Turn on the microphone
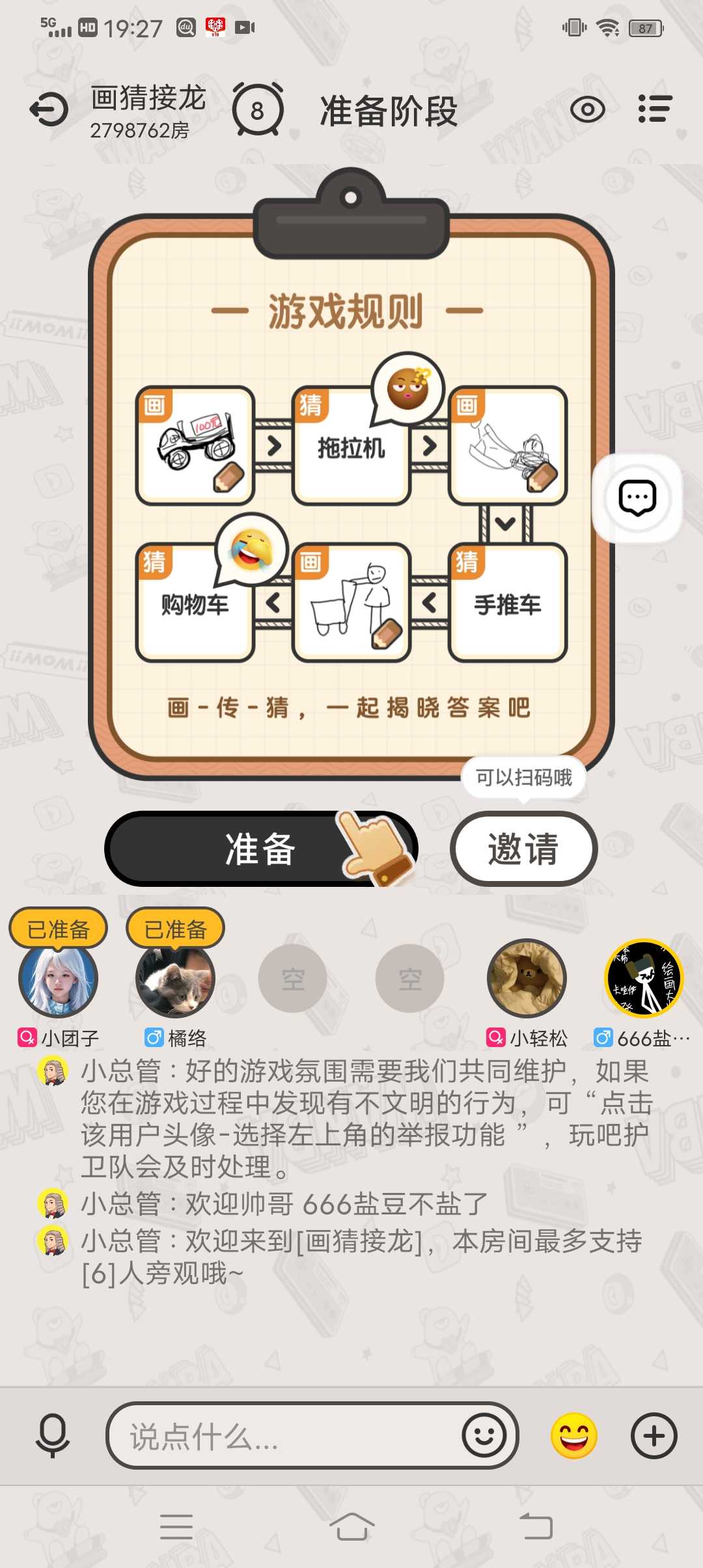The height and width of the screenshot is (1568, 703). [x=53, y=1435]
